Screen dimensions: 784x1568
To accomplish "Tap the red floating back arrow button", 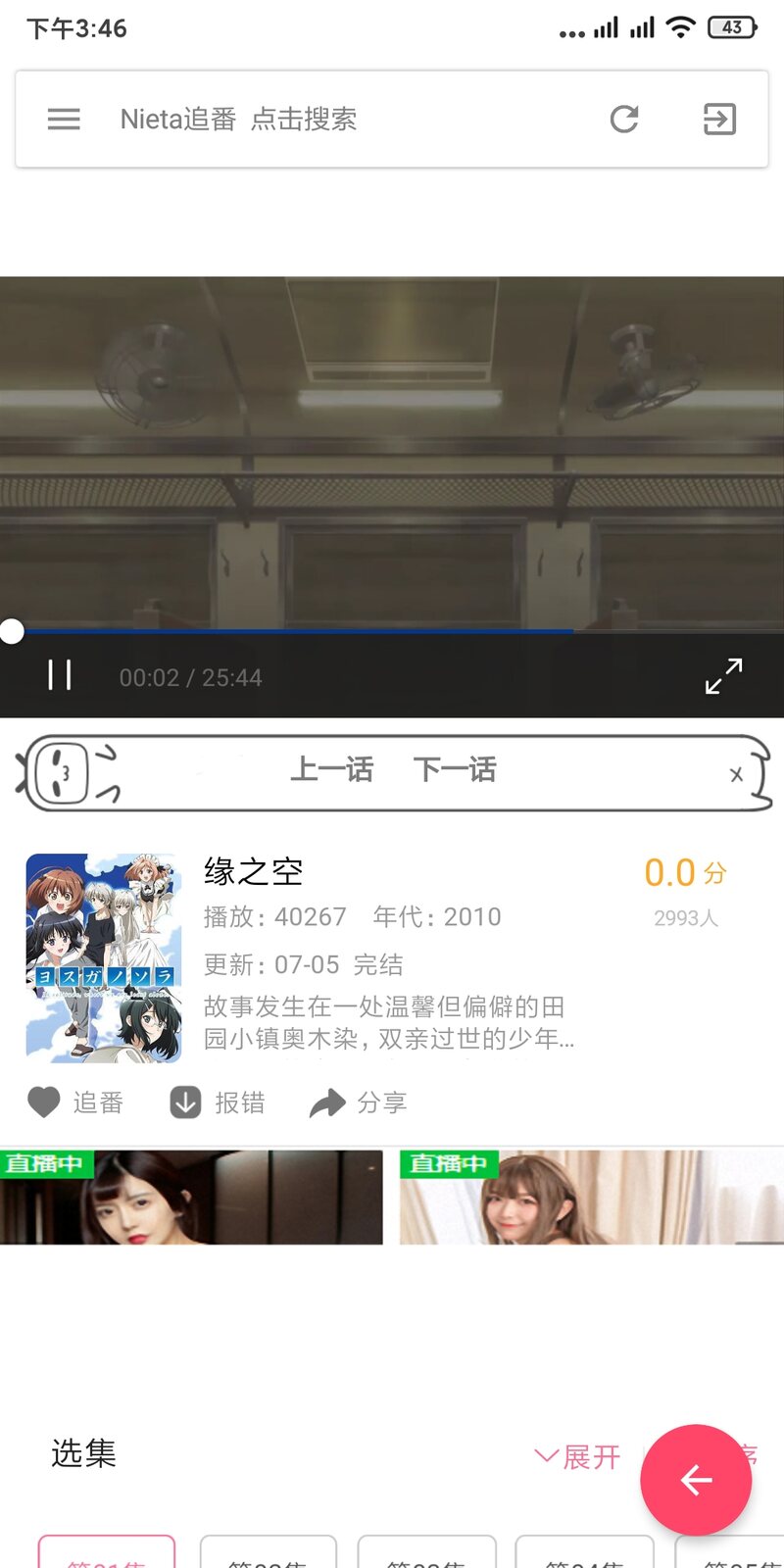I will (696, 1479).
